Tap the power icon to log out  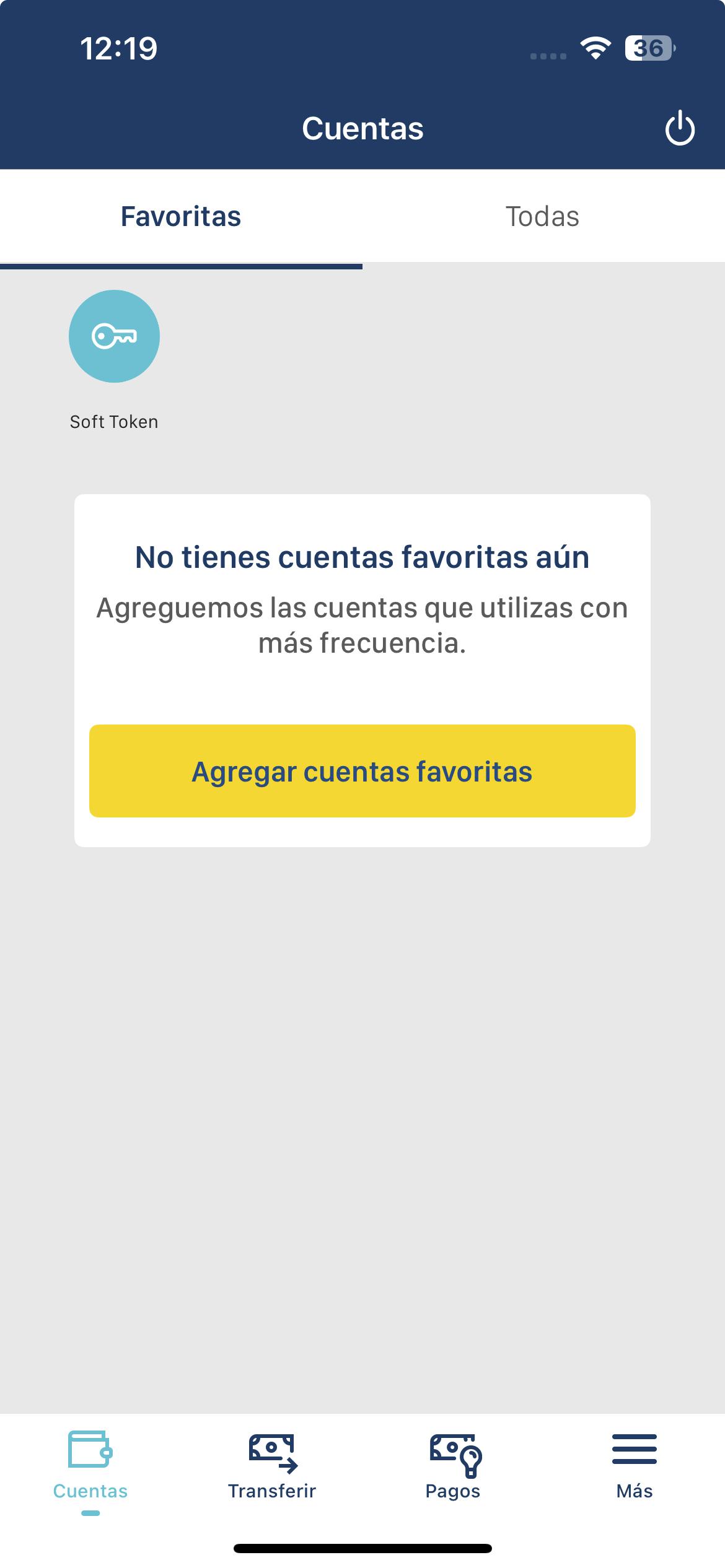click(680, 128)
